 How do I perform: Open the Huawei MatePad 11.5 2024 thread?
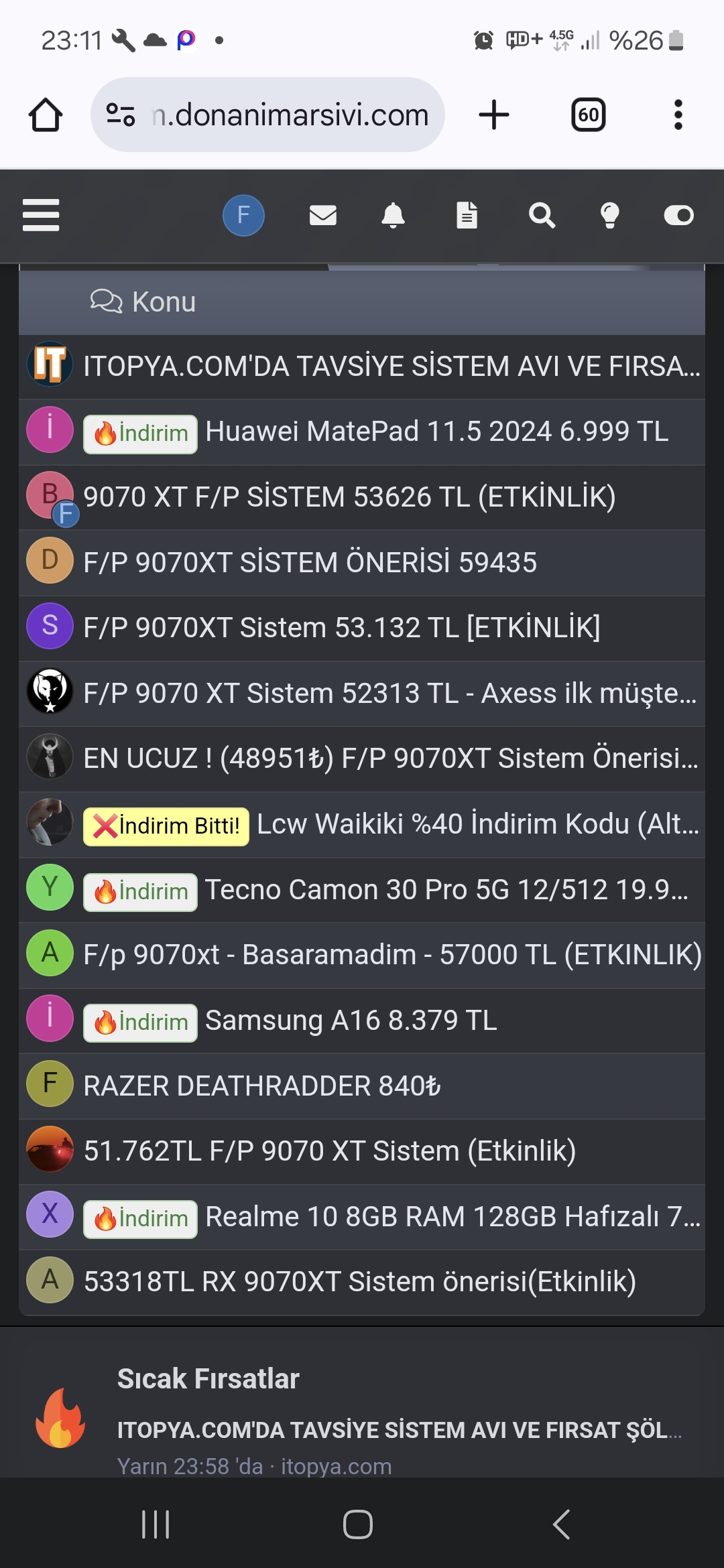[436, 432]
